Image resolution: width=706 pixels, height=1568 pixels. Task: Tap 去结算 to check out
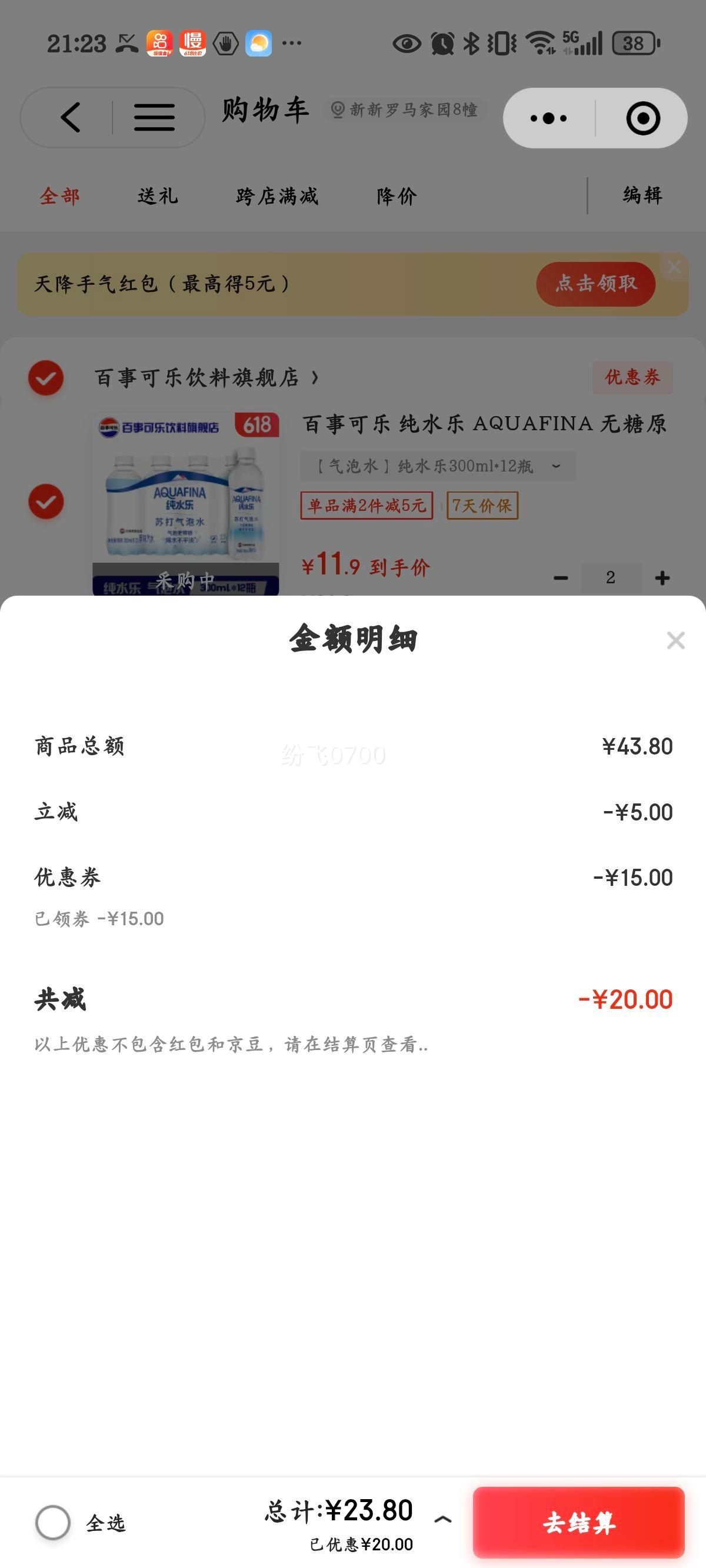click(579, 1522)
